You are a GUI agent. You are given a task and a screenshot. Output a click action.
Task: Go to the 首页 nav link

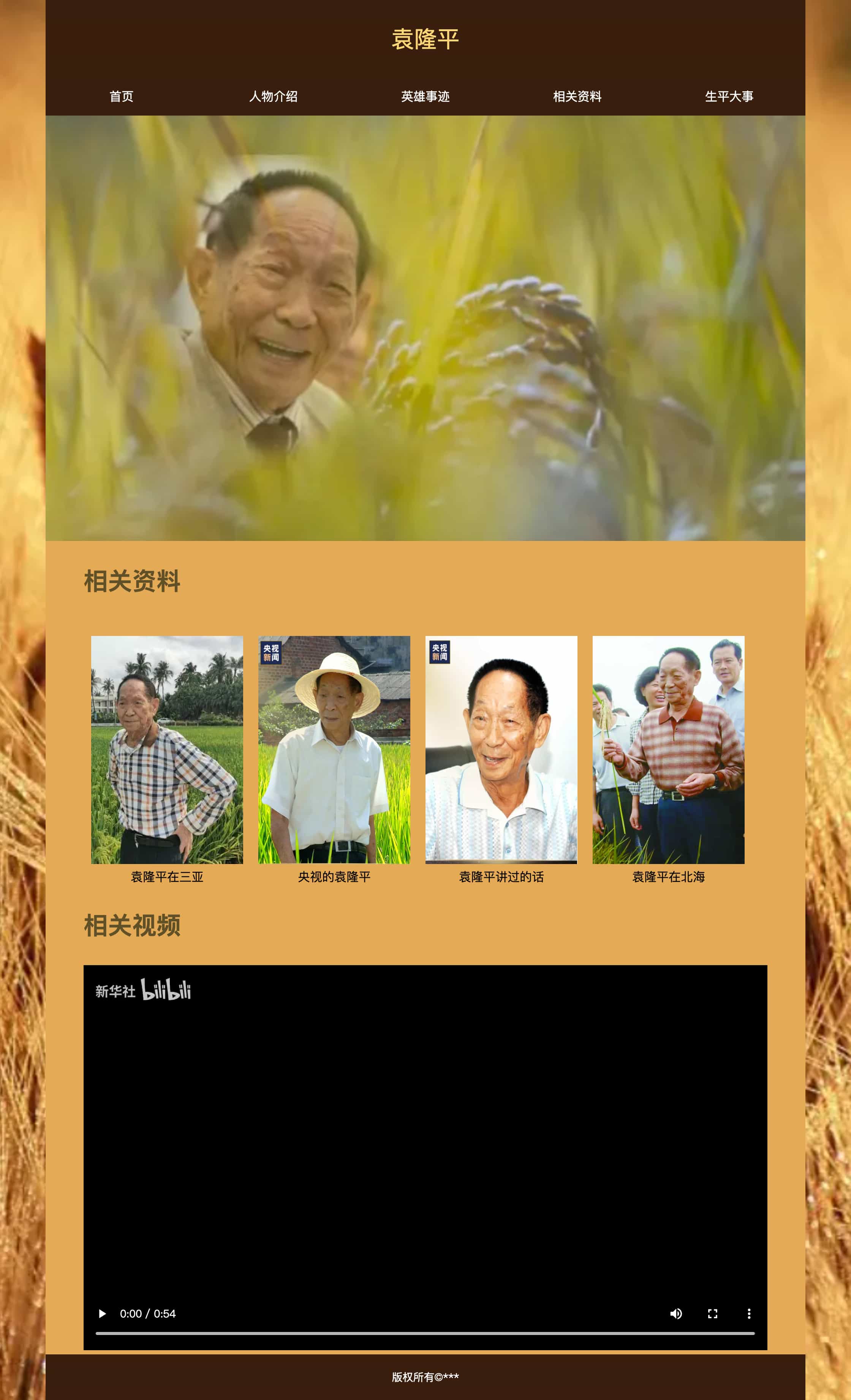point(121,97)
